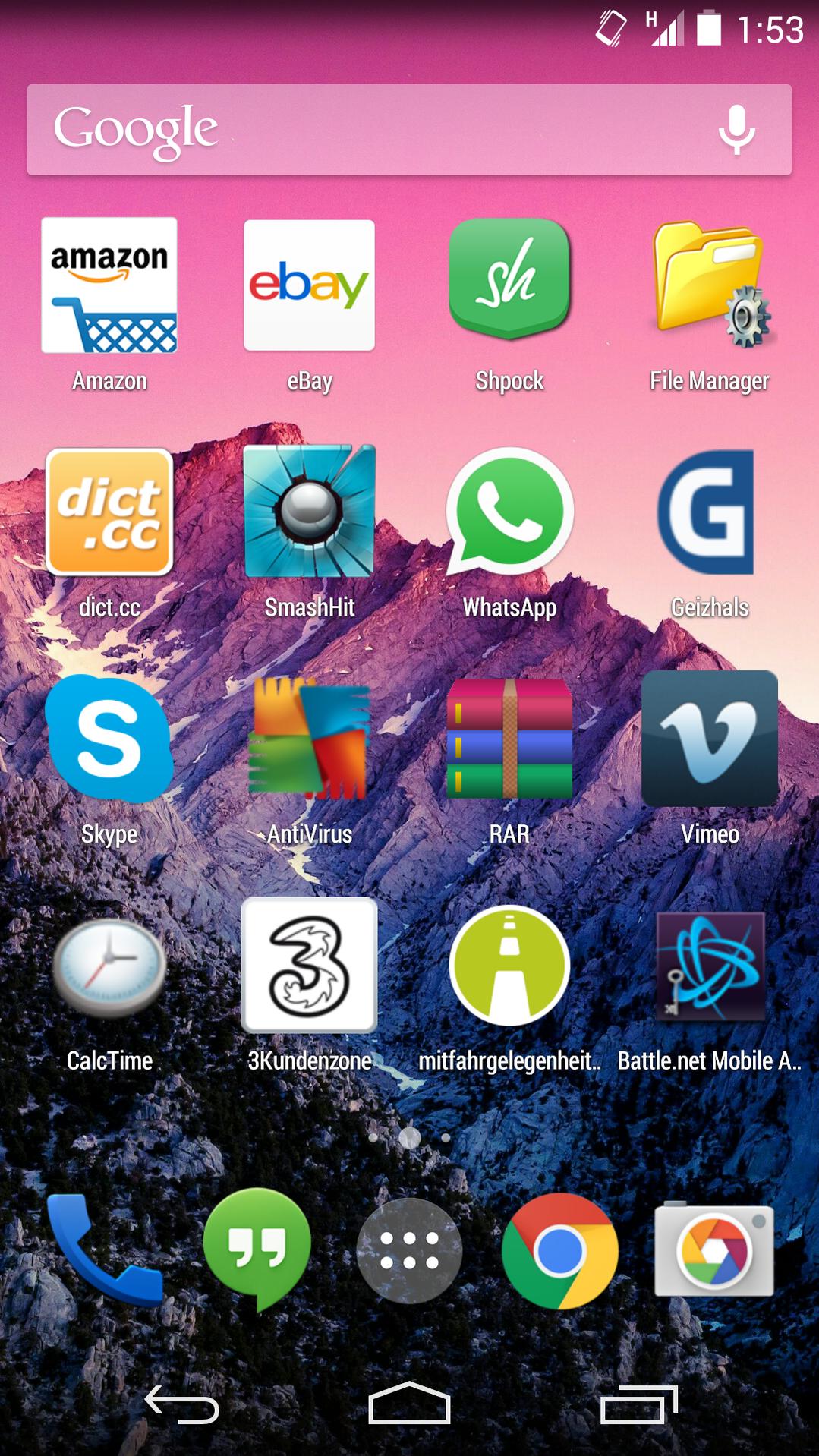Open the app drawer

coord(409,1250)
